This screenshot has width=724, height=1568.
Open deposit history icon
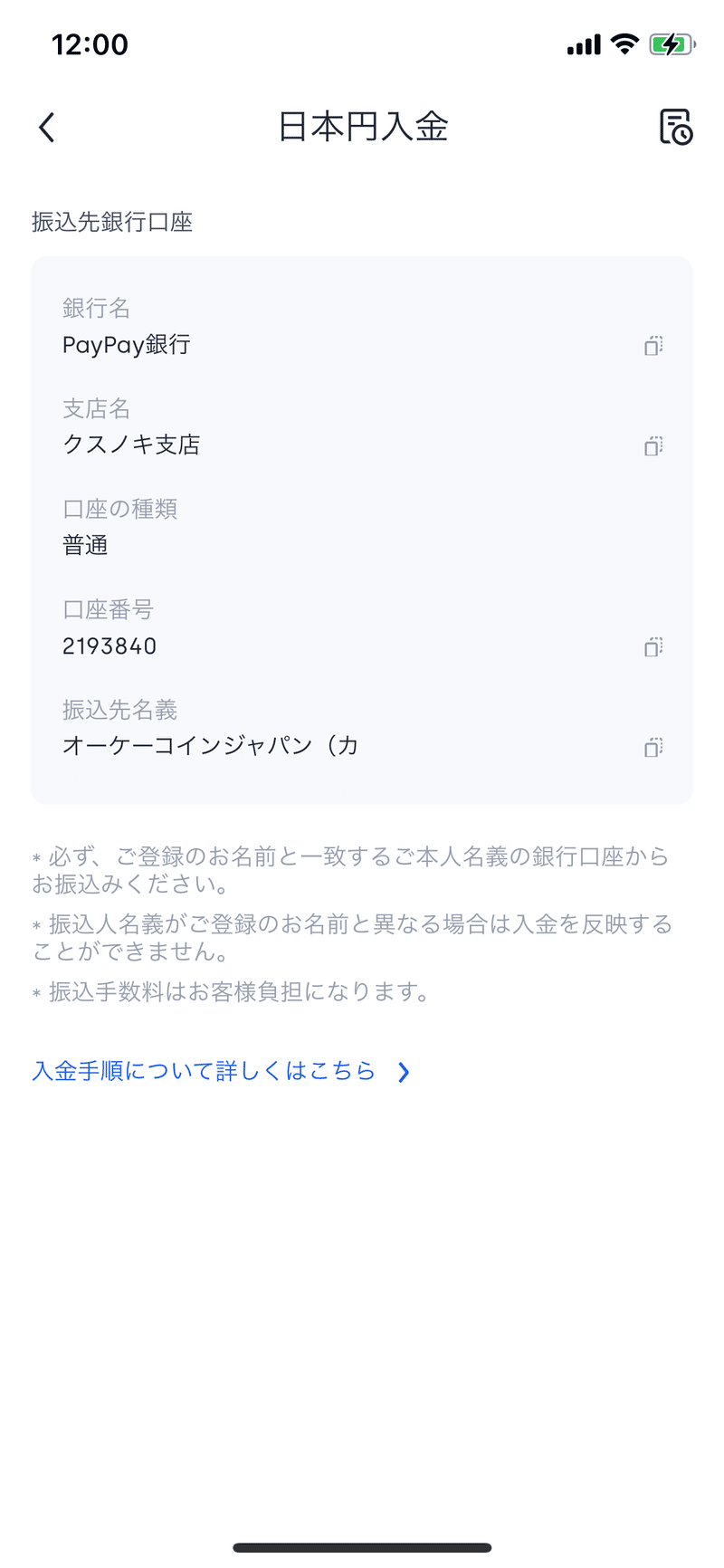[x=675, y=127]
